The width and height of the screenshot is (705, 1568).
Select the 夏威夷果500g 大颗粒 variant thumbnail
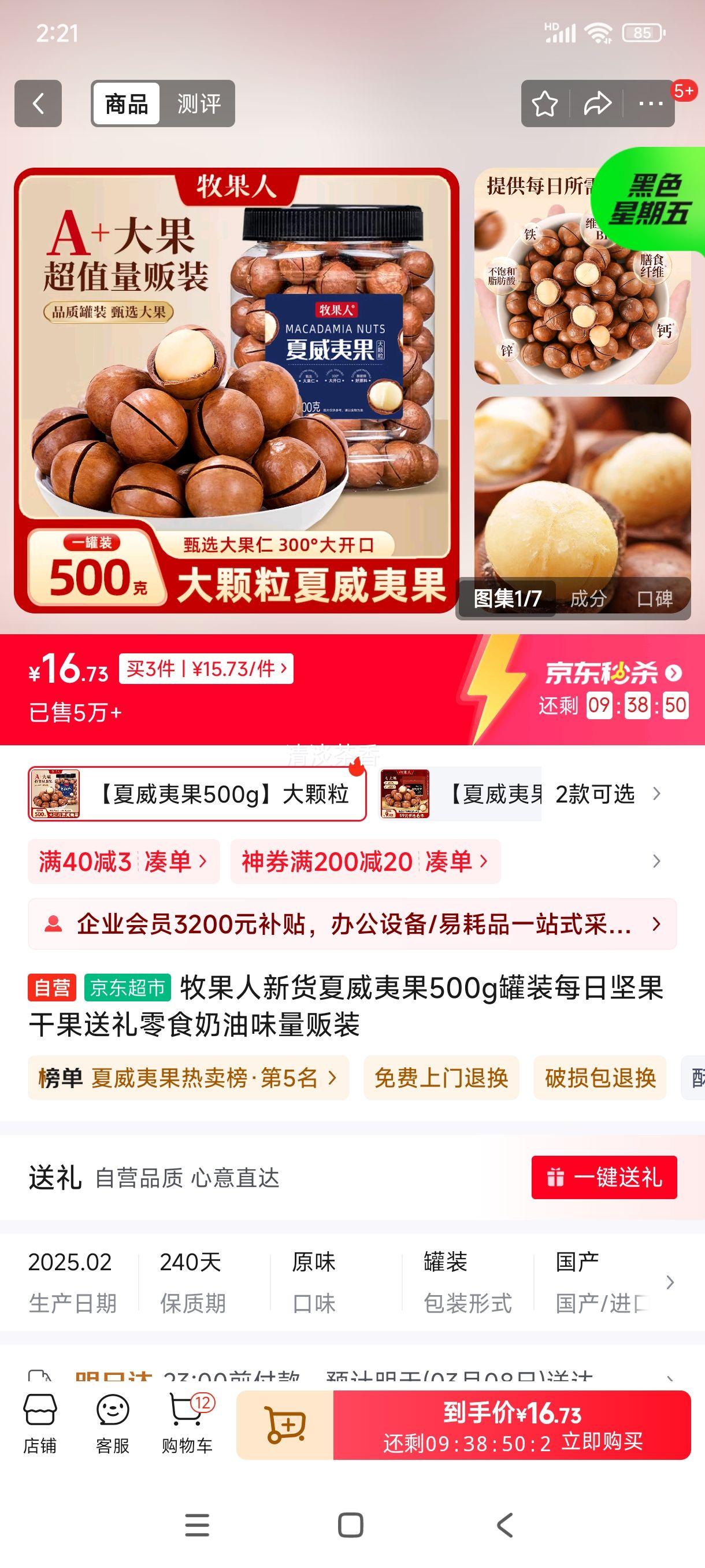195,793
